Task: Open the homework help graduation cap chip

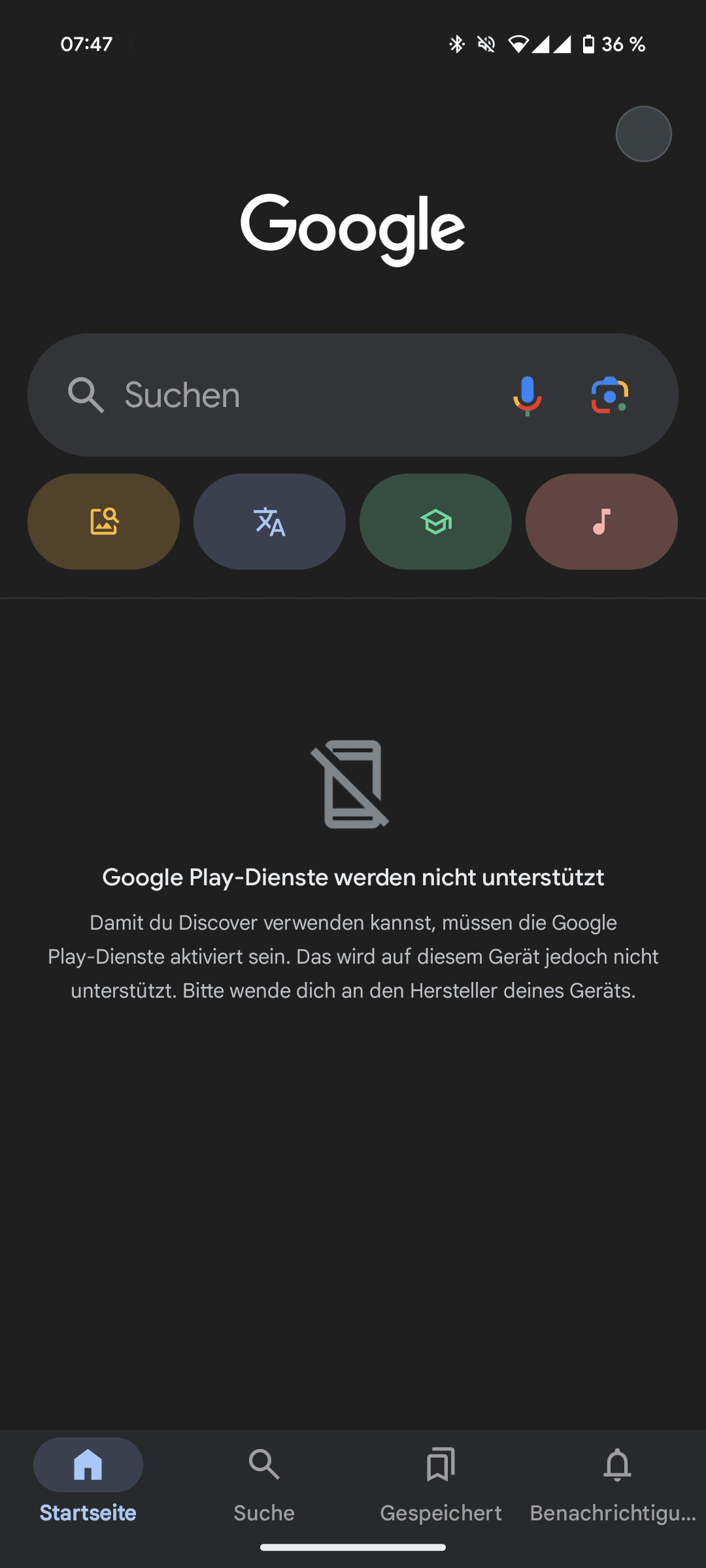Action: tap(435, 521)
